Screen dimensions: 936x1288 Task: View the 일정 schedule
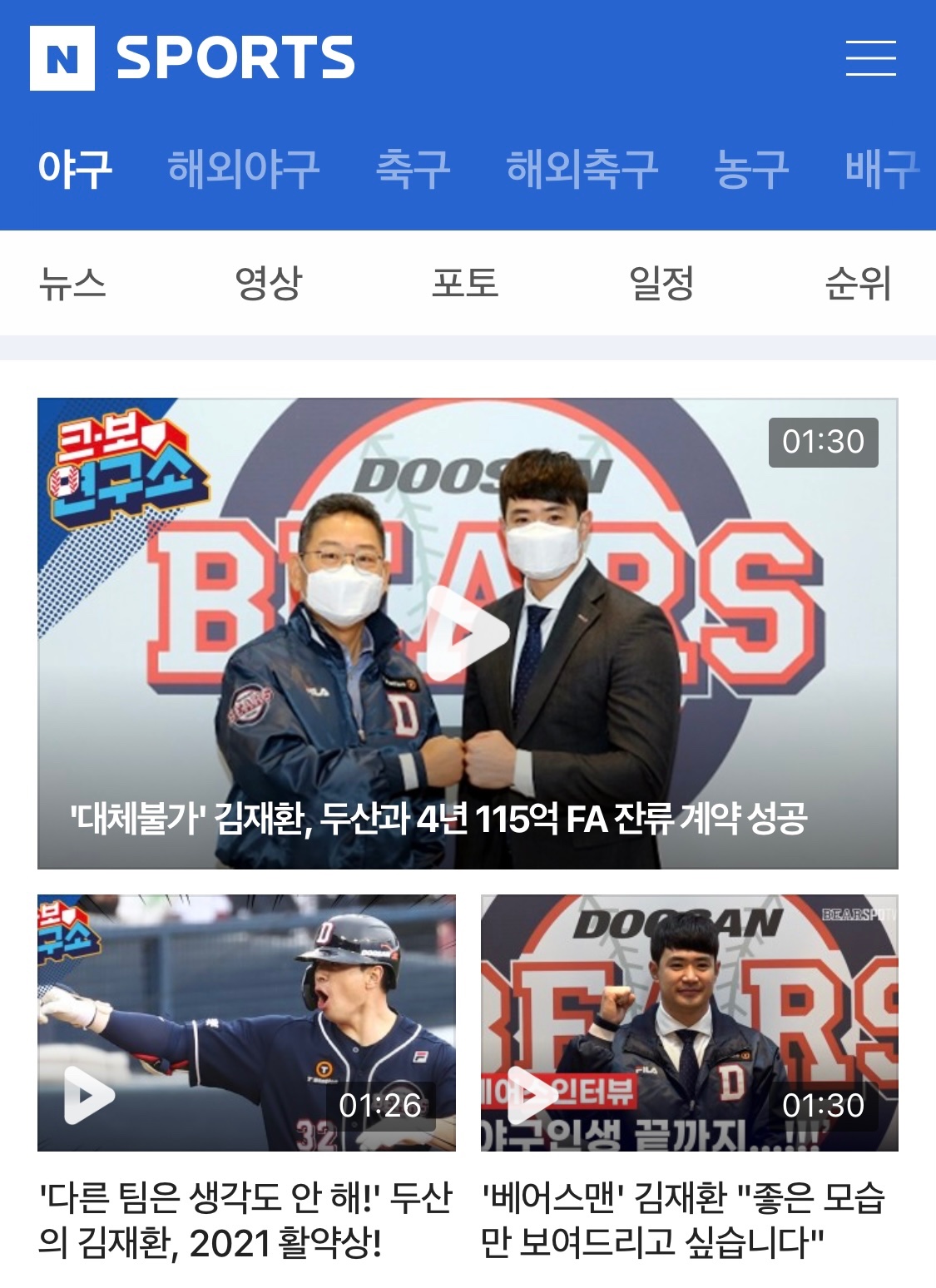pyautogui.click(x=661, y=284)
